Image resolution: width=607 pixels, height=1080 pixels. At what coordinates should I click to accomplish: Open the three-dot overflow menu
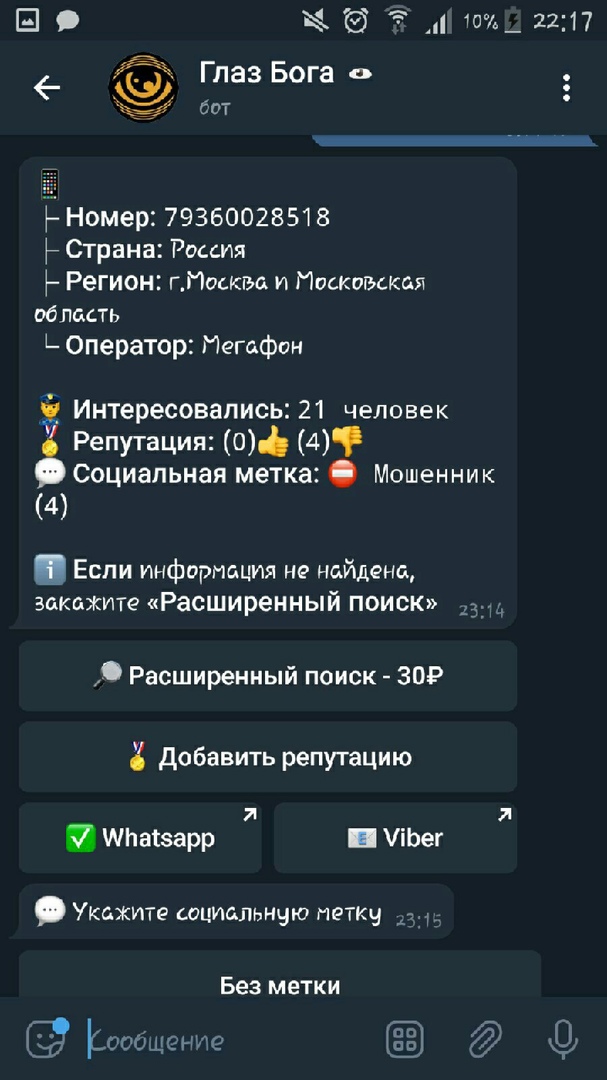pos(566,88)
